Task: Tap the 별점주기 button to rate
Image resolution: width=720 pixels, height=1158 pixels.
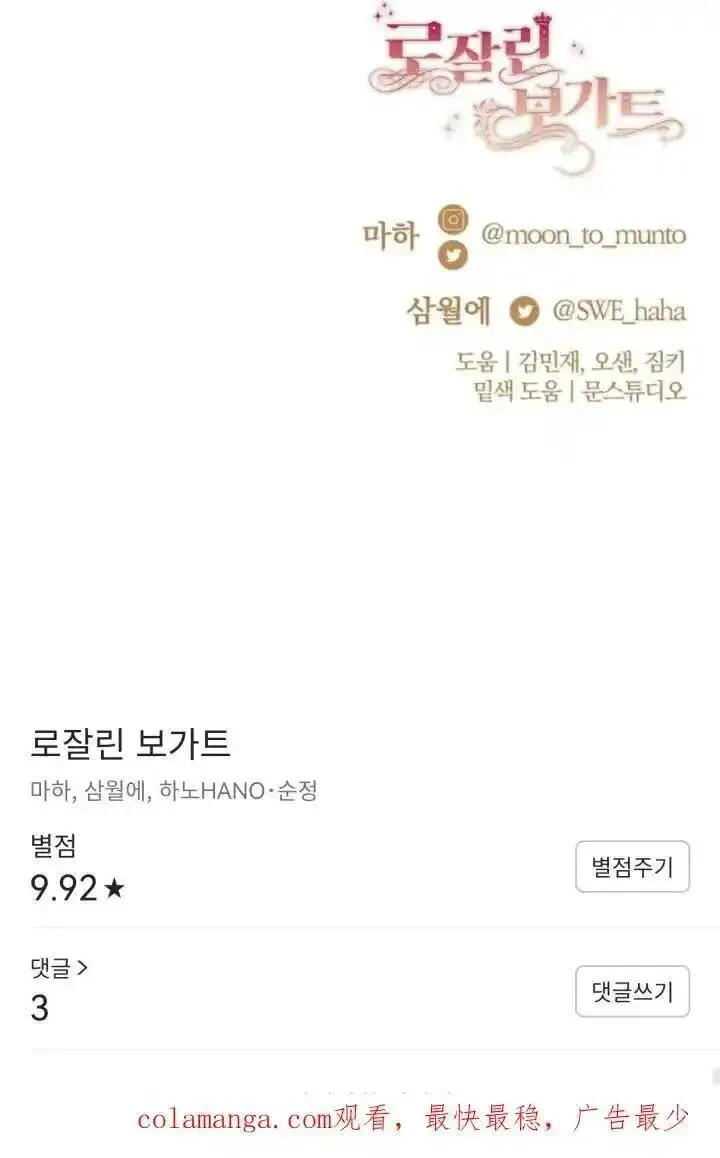Action: coord(632,866)
